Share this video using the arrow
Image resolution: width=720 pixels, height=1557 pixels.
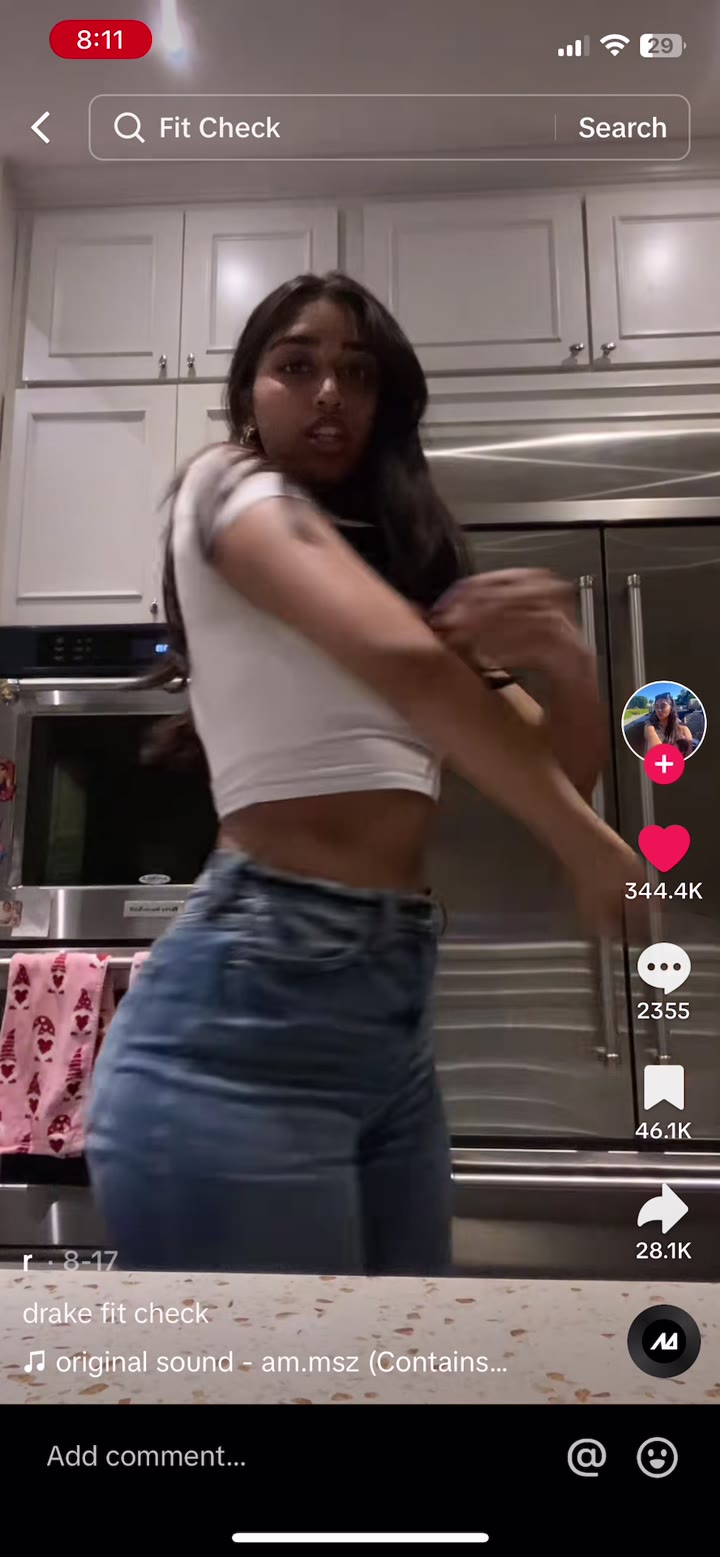pos(663,1209)
